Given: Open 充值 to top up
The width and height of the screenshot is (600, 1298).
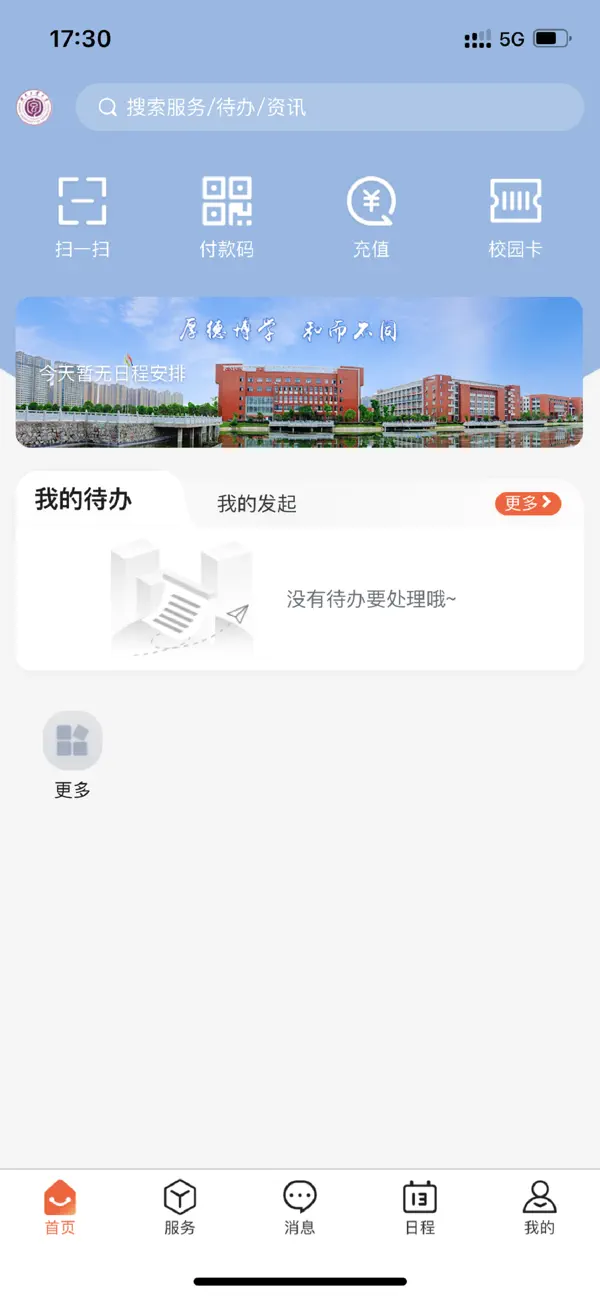Looking at the screenshot, I should (371, 215).
